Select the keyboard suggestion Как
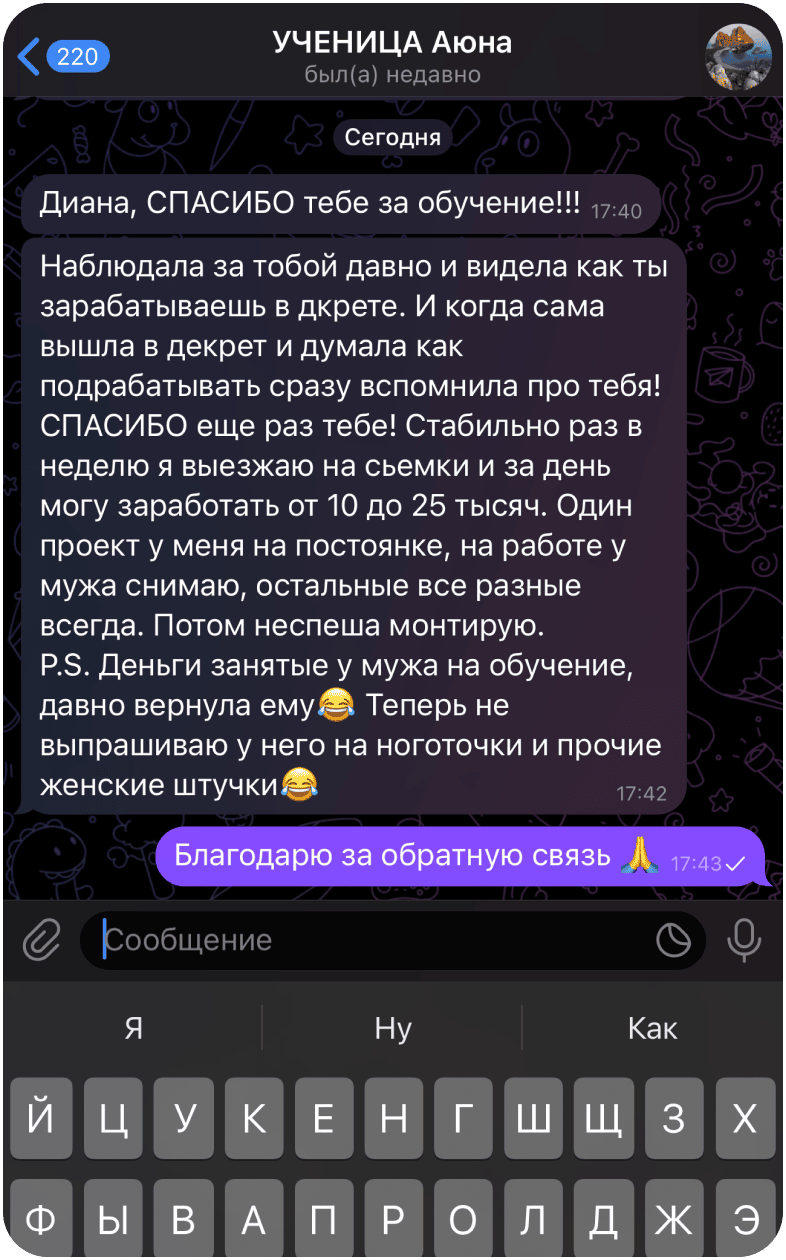786x1260 pixels. tap(652, 1028)
